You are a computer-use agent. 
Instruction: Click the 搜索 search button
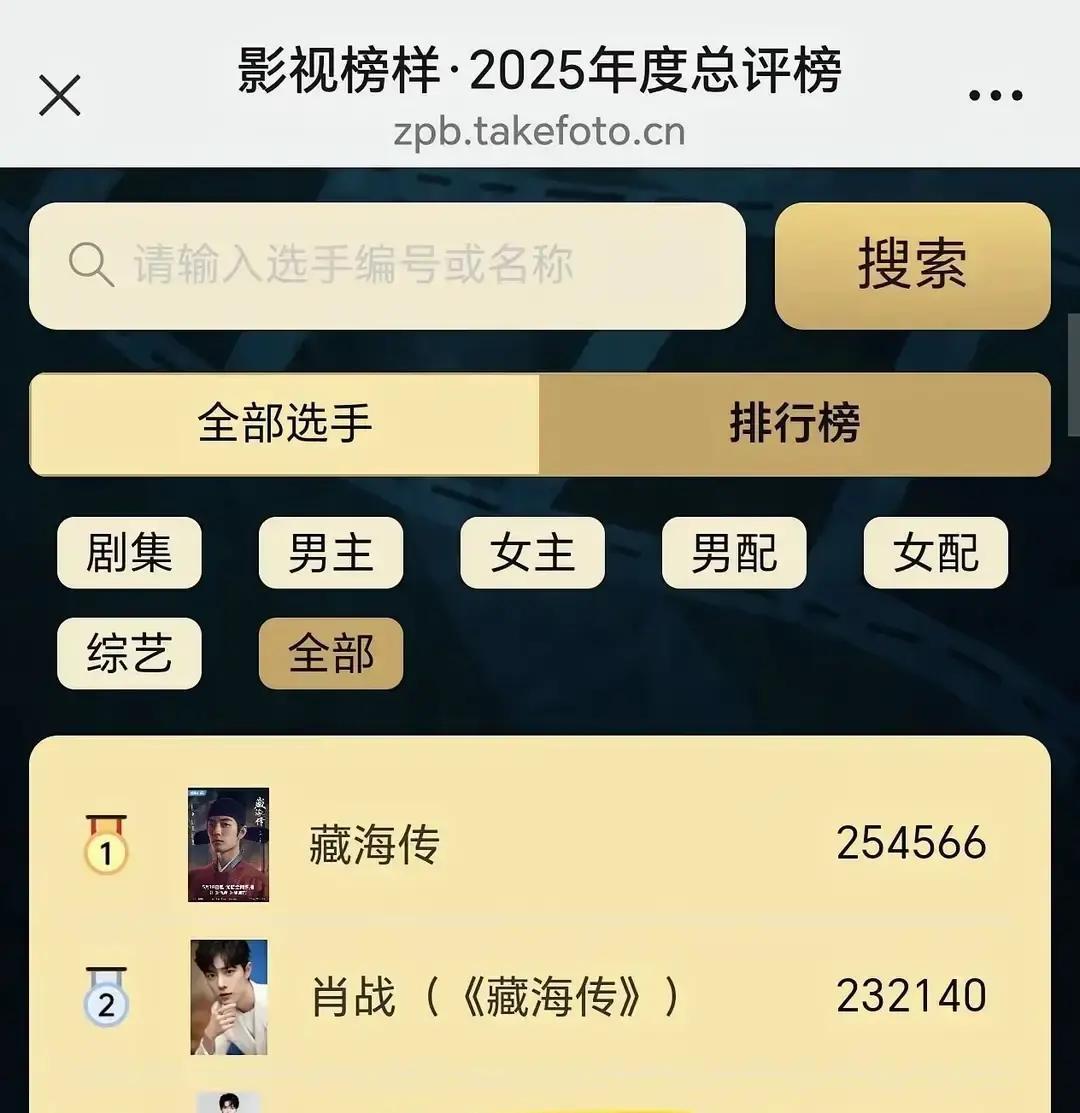[x=912, y=264]
